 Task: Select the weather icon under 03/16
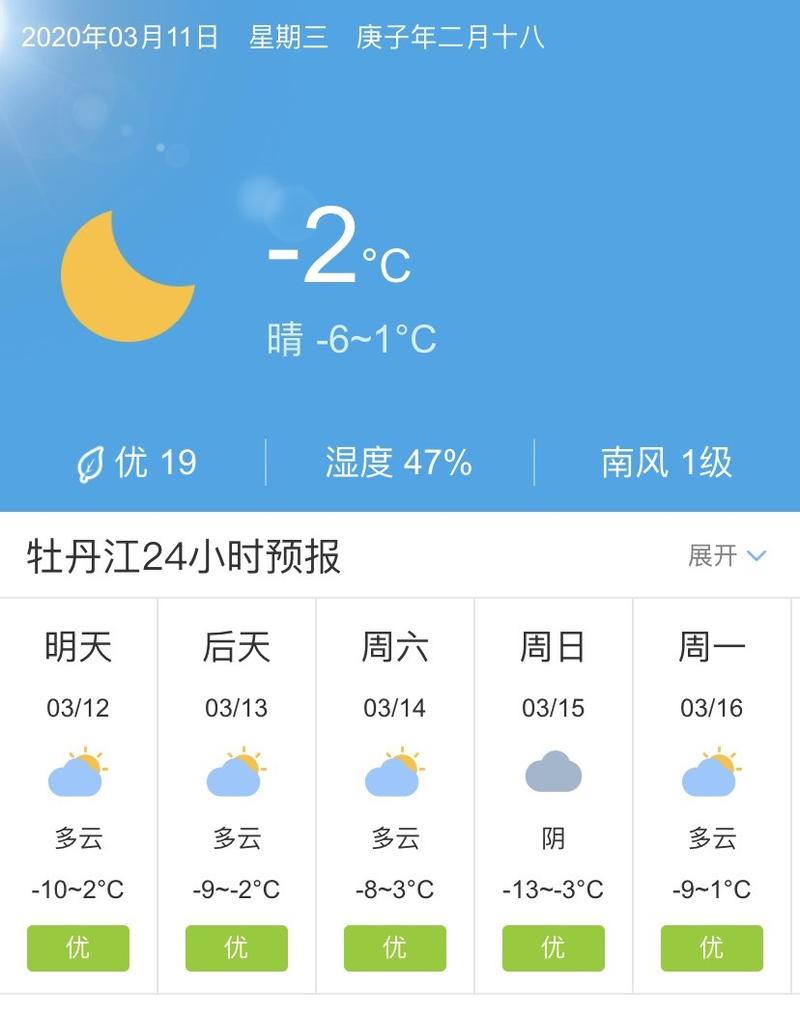click(x=711, y=771)
